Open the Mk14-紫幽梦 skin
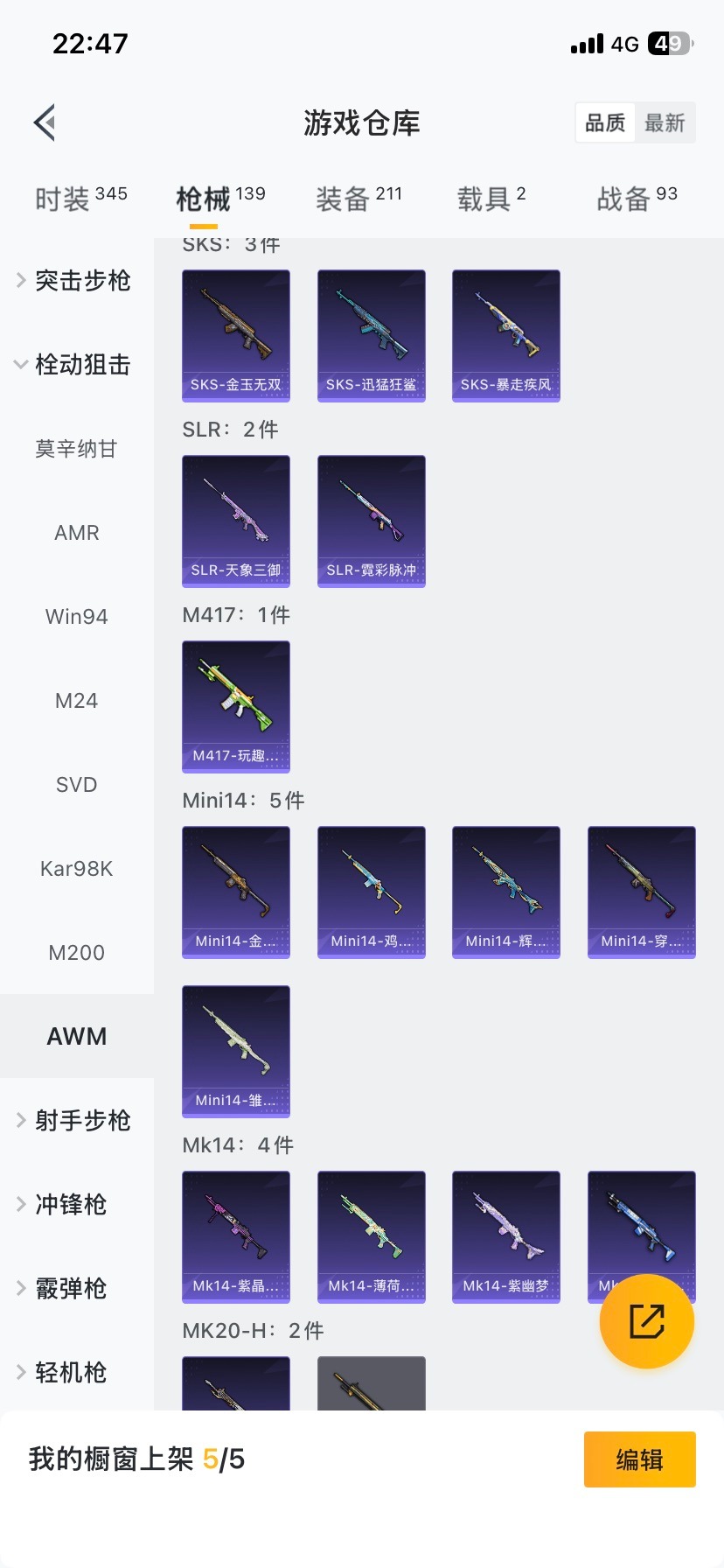This screenshot has height=1568, width=724. pyautogui.click(x=505, y=1236)
